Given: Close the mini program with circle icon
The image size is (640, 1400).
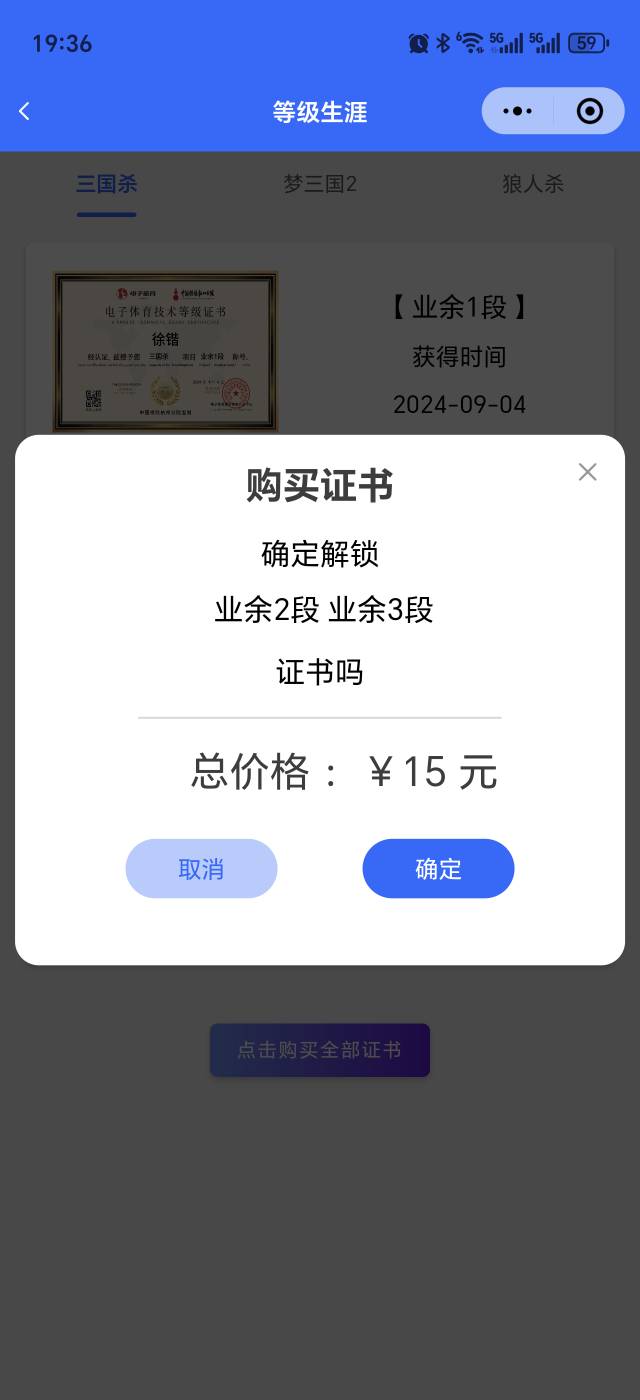Looking at the screenshot, I should 590,111.
